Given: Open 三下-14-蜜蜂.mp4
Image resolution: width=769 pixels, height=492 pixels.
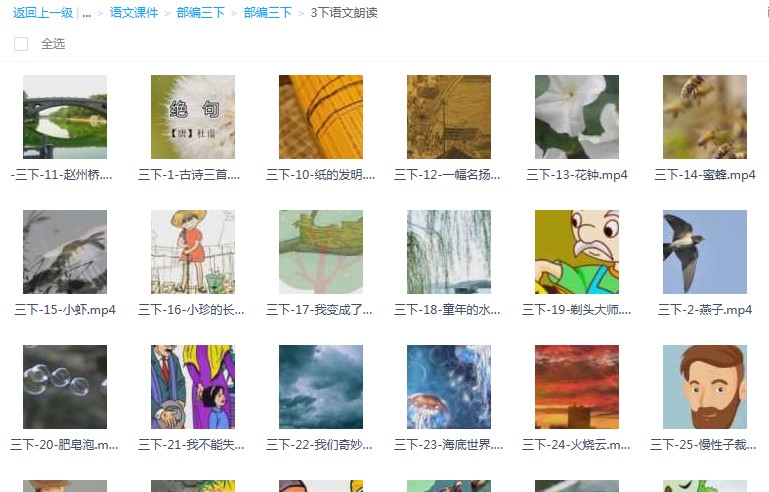Looking at the screenshot, I should [704, 117].
